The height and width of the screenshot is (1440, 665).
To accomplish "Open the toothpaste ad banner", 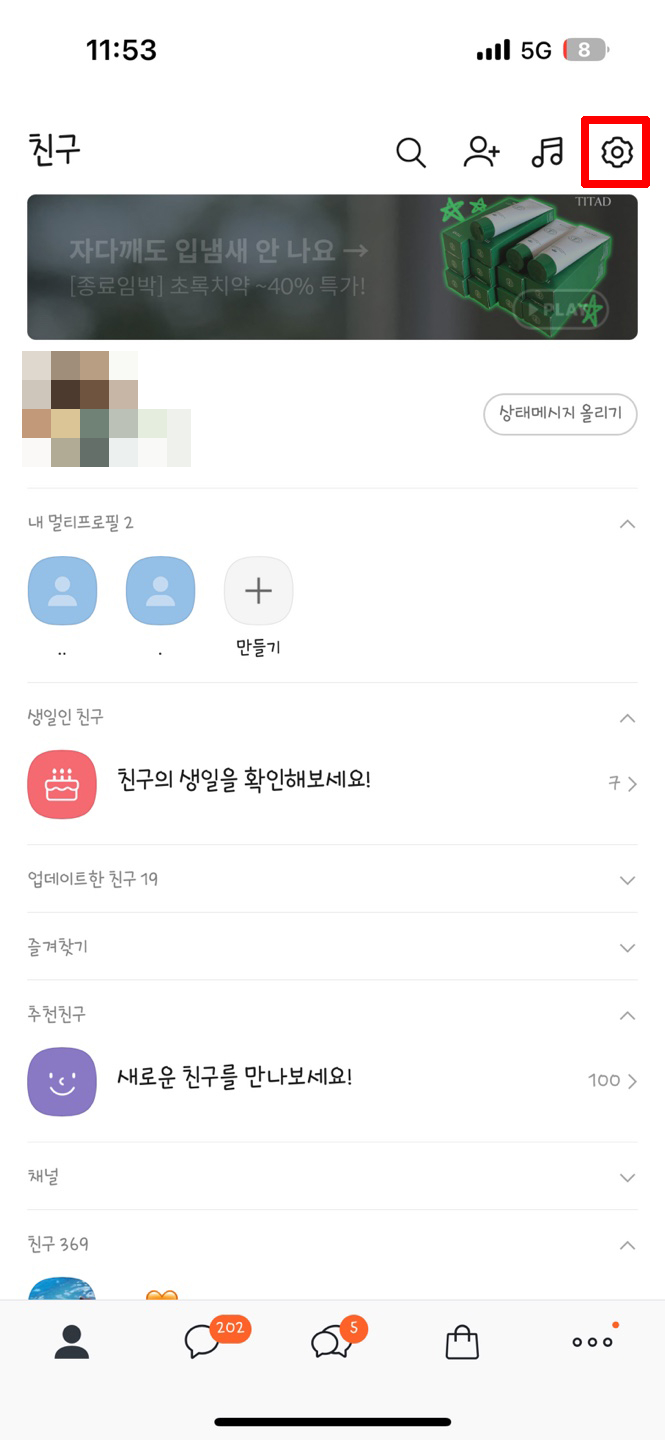I will (x=332, y=267).
